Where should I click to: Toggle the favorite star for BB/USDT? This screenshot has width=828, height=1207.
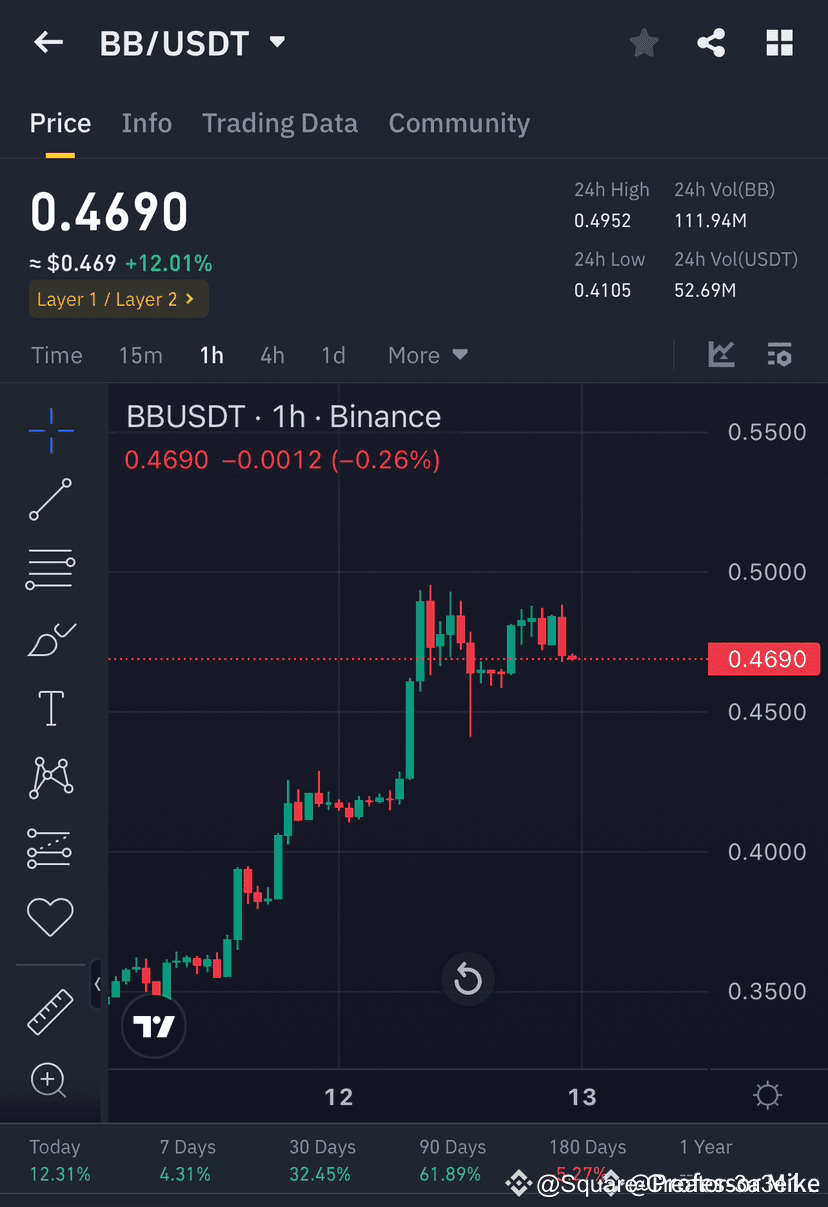pos(643,42)
